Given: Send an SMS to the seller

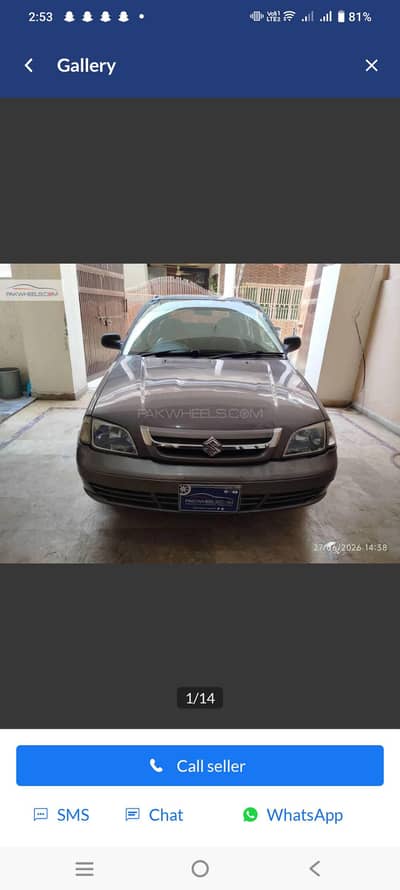Looking at the screenshot, I should click(x=61, y=815).
